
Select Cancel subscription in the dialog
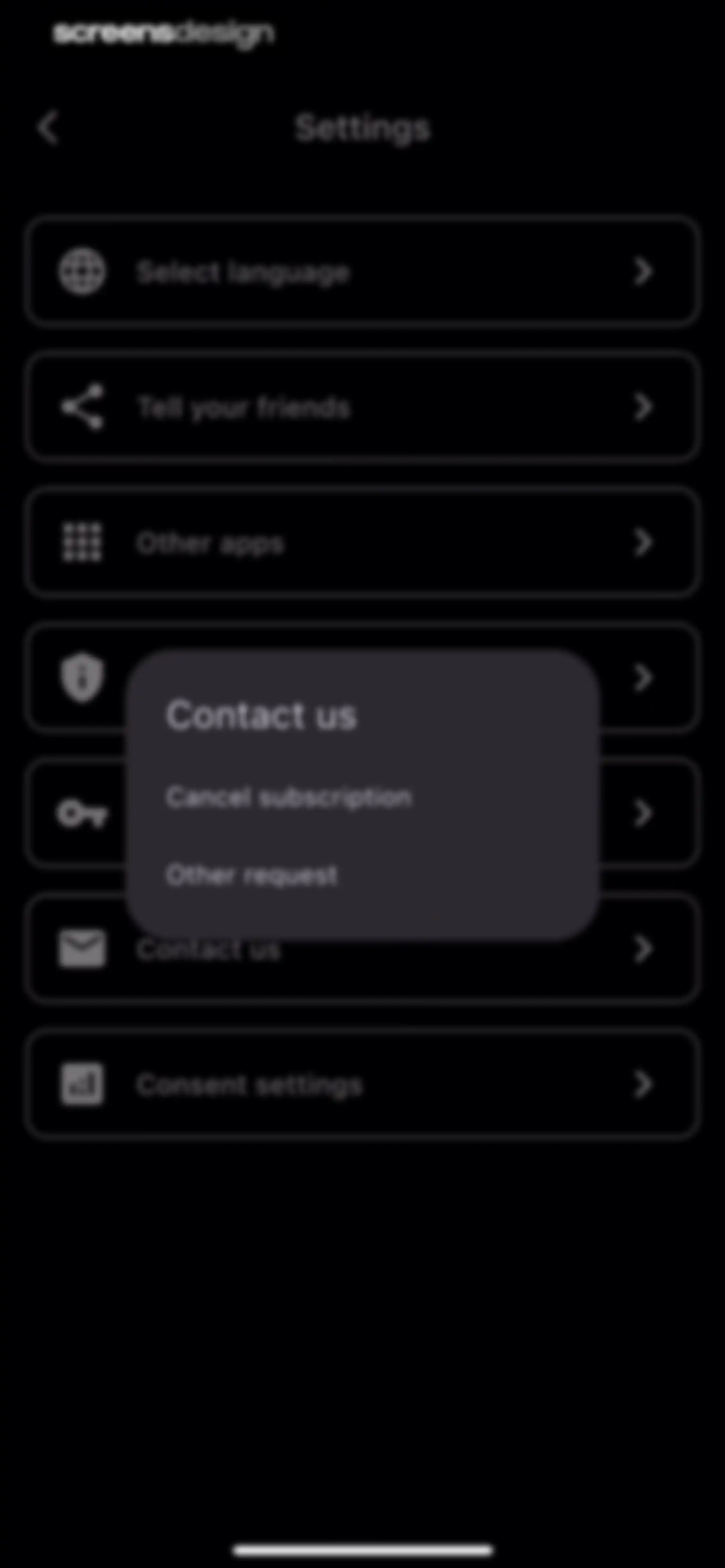coord(289,797)
